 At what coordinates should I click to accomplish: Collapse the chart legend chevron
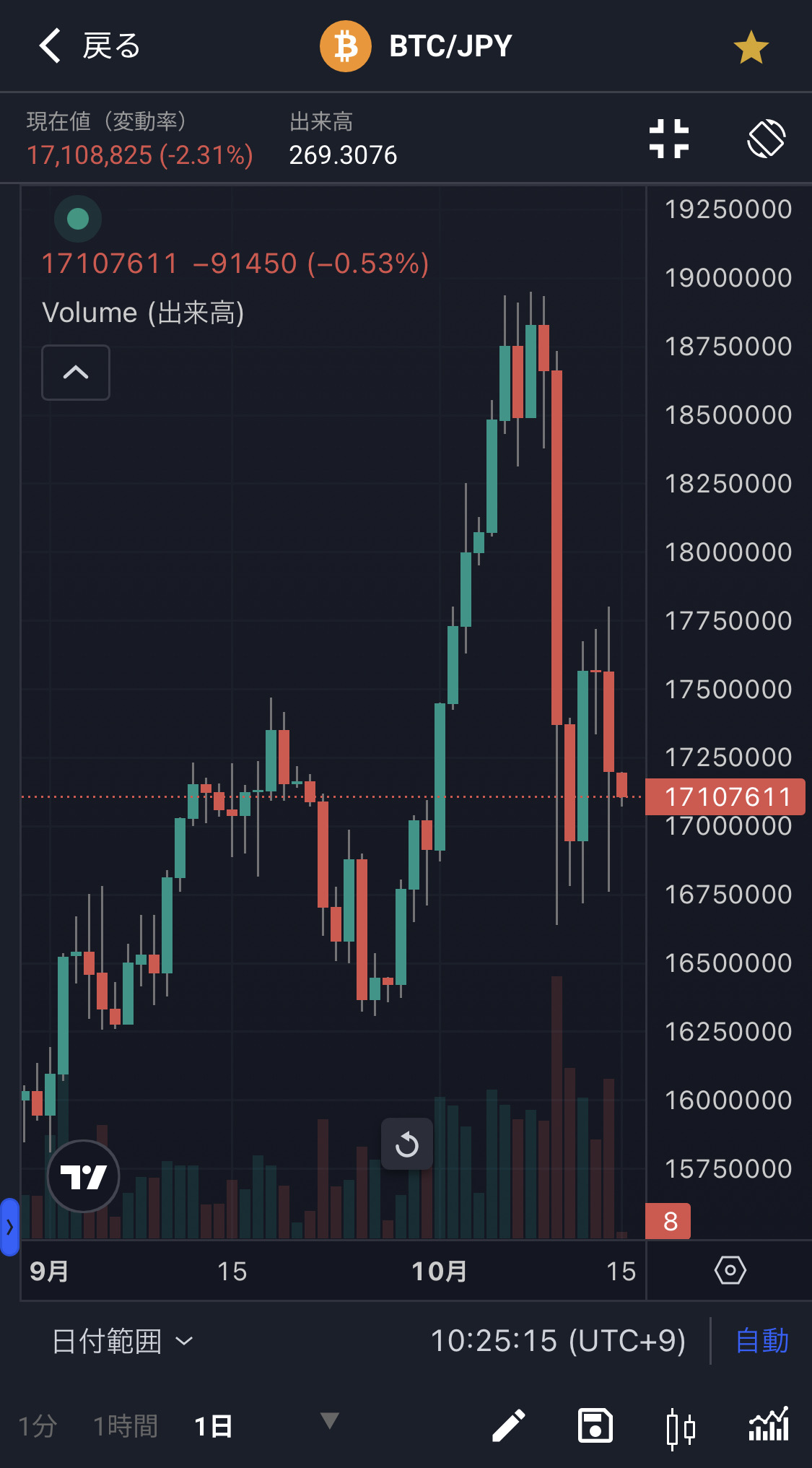76,373
